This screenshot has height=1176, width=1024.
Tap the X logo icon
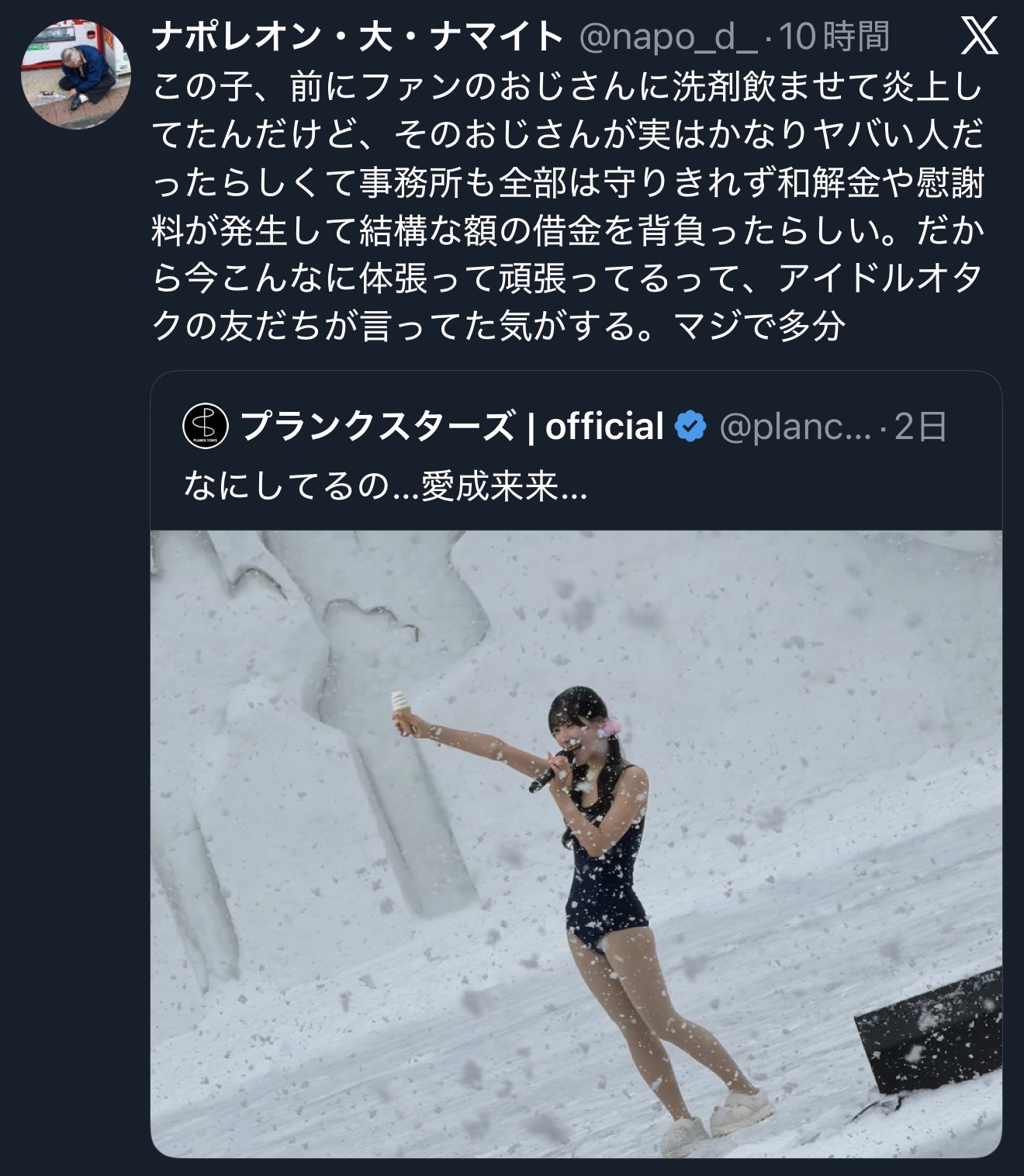[979, 36]
